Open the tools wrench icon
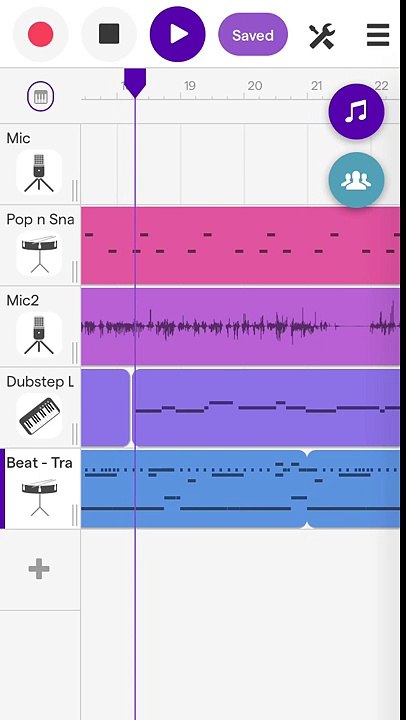Viewport: 406px width, 720px height. click(321, 36)
